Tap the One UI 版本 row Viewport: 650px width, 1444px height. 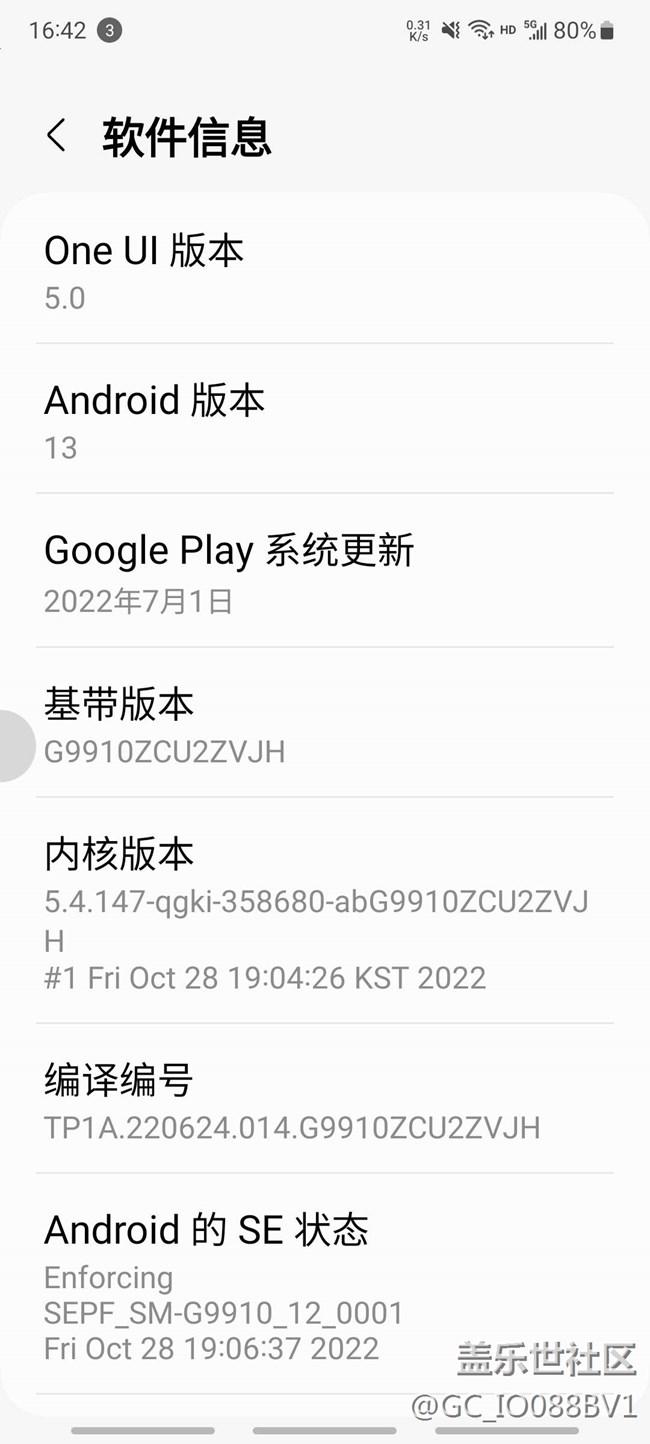325,269
